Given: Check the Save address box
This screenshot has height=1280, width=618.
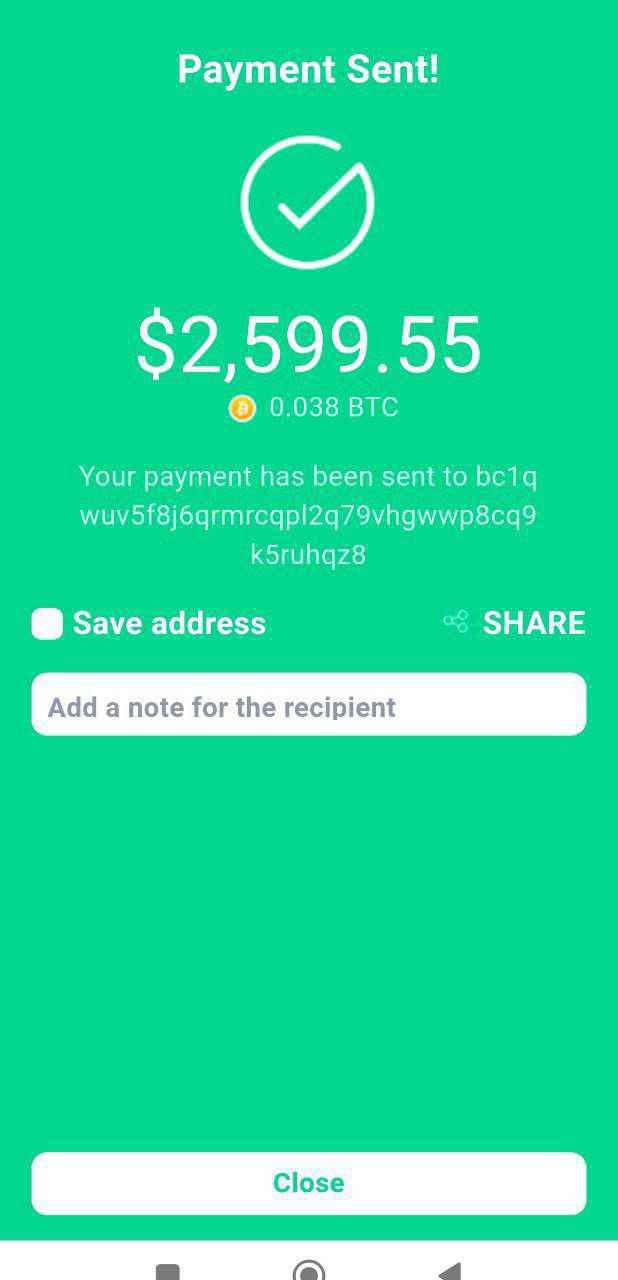Looking at the screenshot, I should [47, 623].
